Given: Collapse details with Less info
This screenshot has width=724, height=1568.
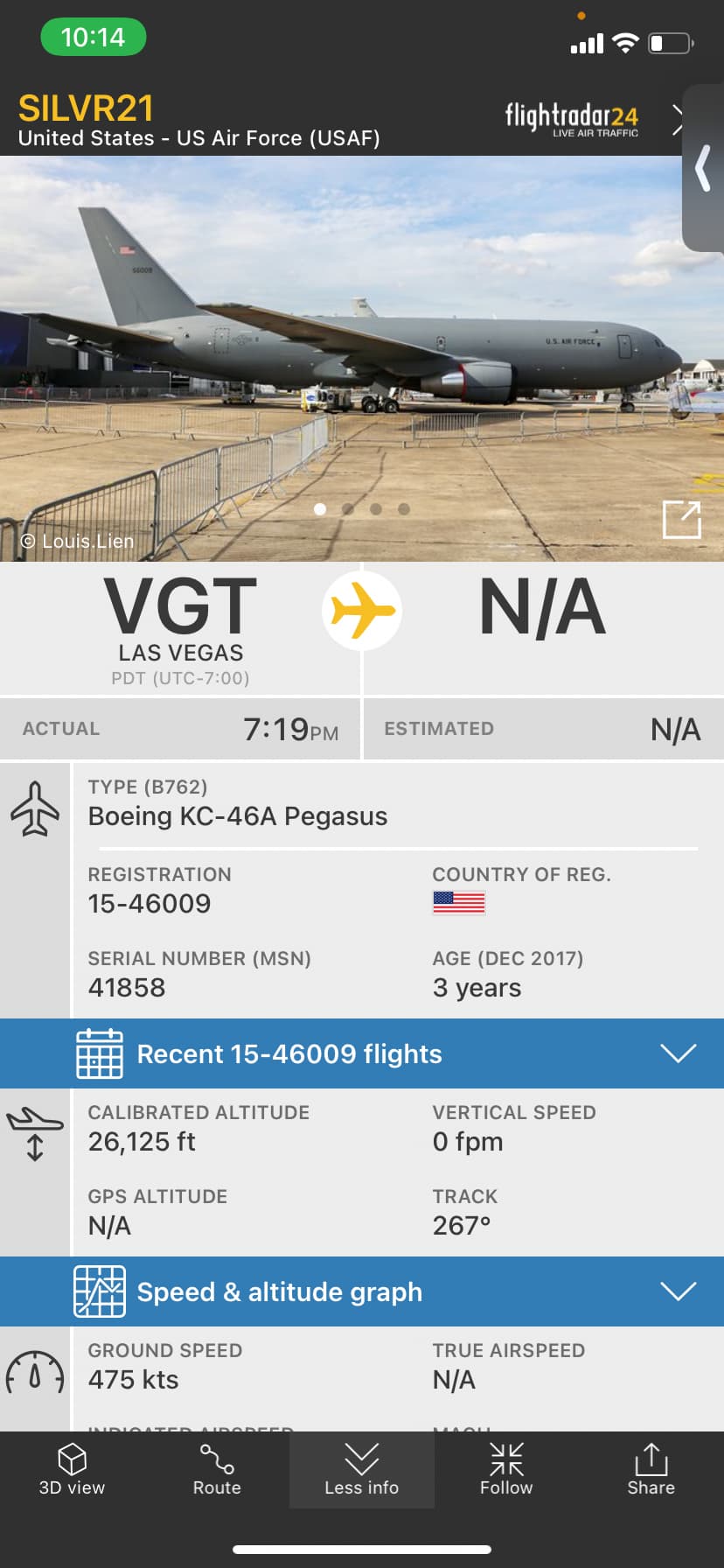Looking at the screenshot, I should click(361, 1470).
